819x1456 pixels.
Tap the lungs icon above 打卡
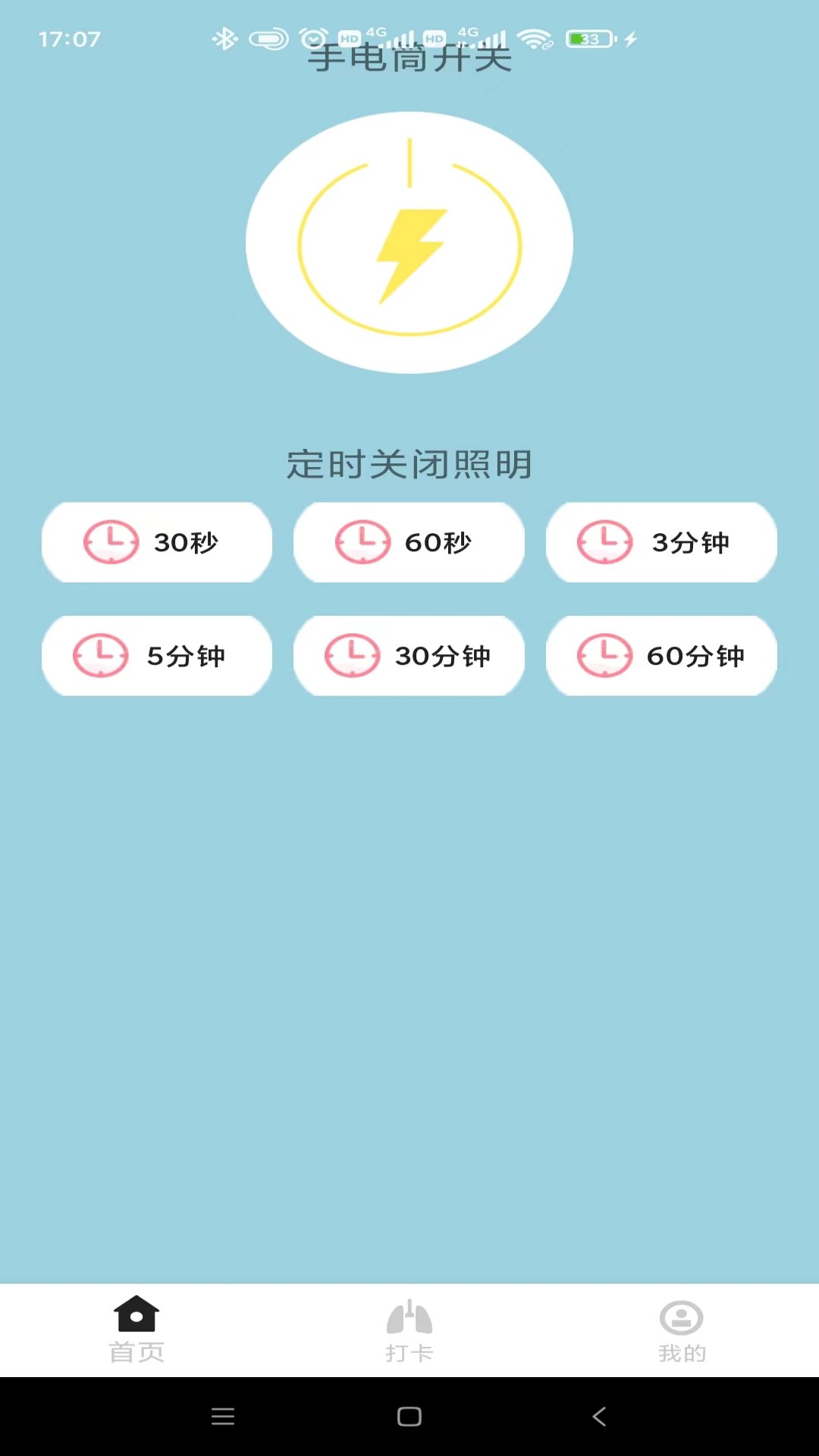click(x=409, y=1319)
